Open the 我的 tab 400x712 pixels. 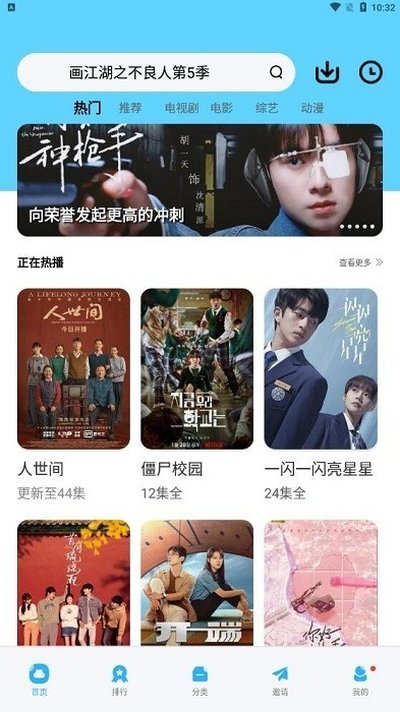coord(360,680)
